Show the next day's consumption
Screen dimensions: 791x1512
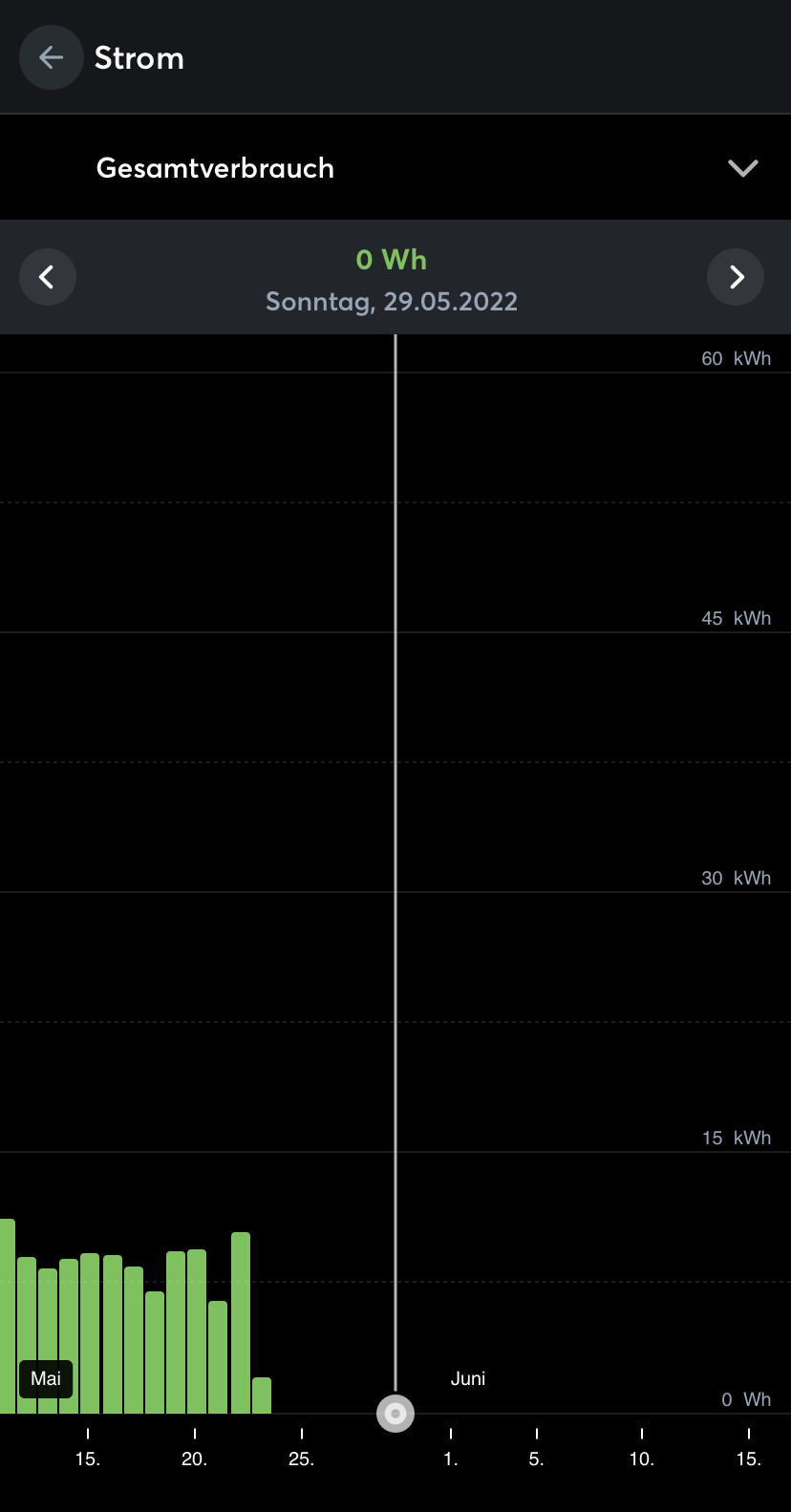[736, 277]
